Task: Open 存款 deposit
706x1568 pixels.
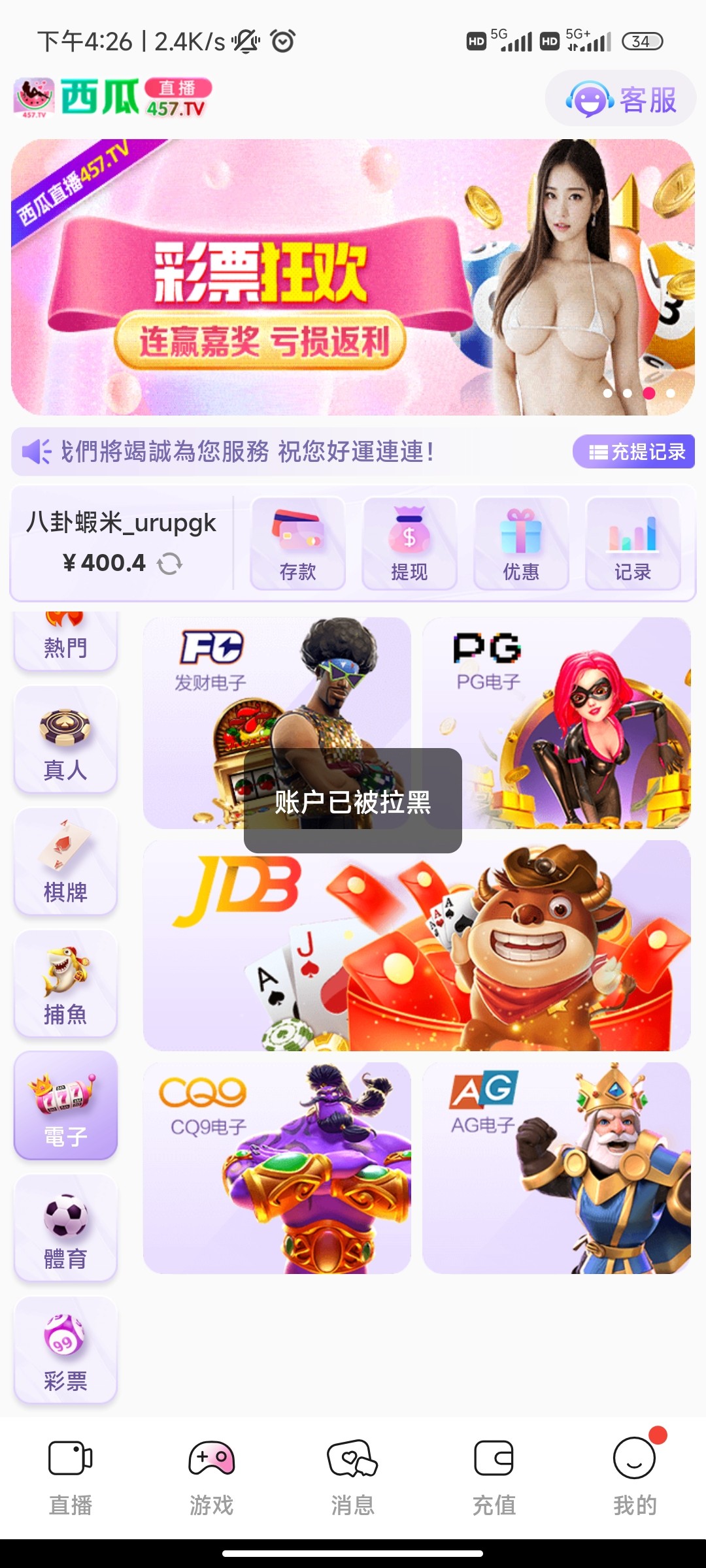Action: [297, 544]
